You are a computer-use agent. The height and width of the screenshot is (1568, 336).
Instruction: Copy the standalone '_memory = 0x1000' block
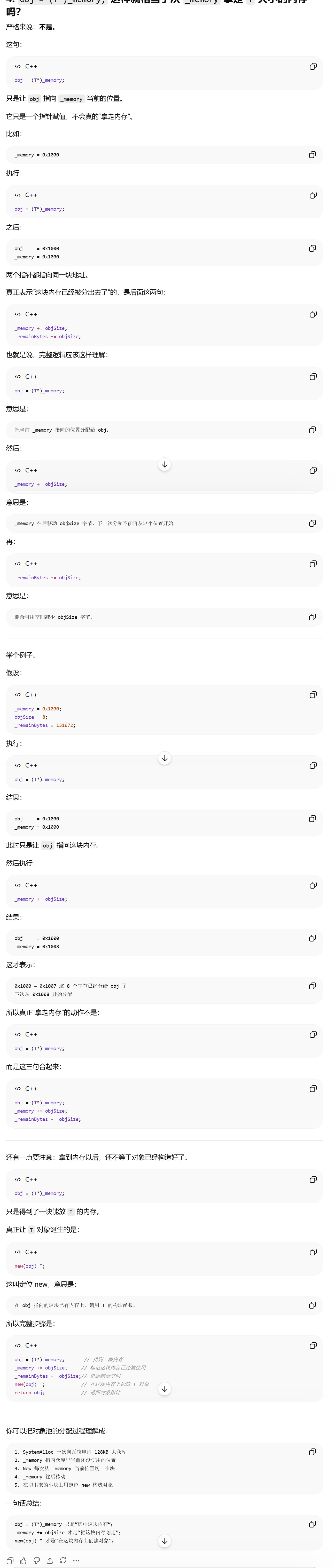tap(312, 155)
